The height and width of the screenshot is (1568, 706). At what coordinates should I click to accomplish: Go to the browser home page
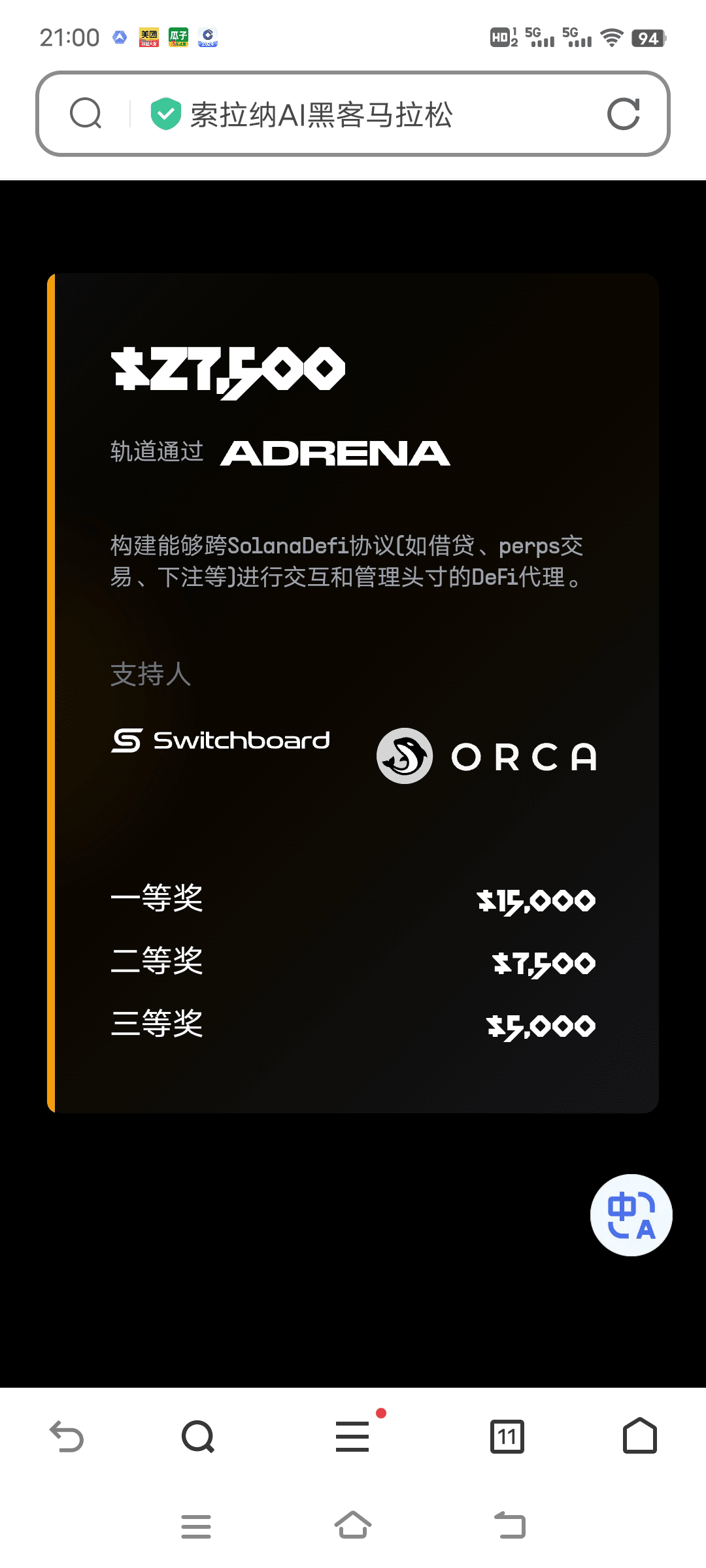pos(640,1435)
